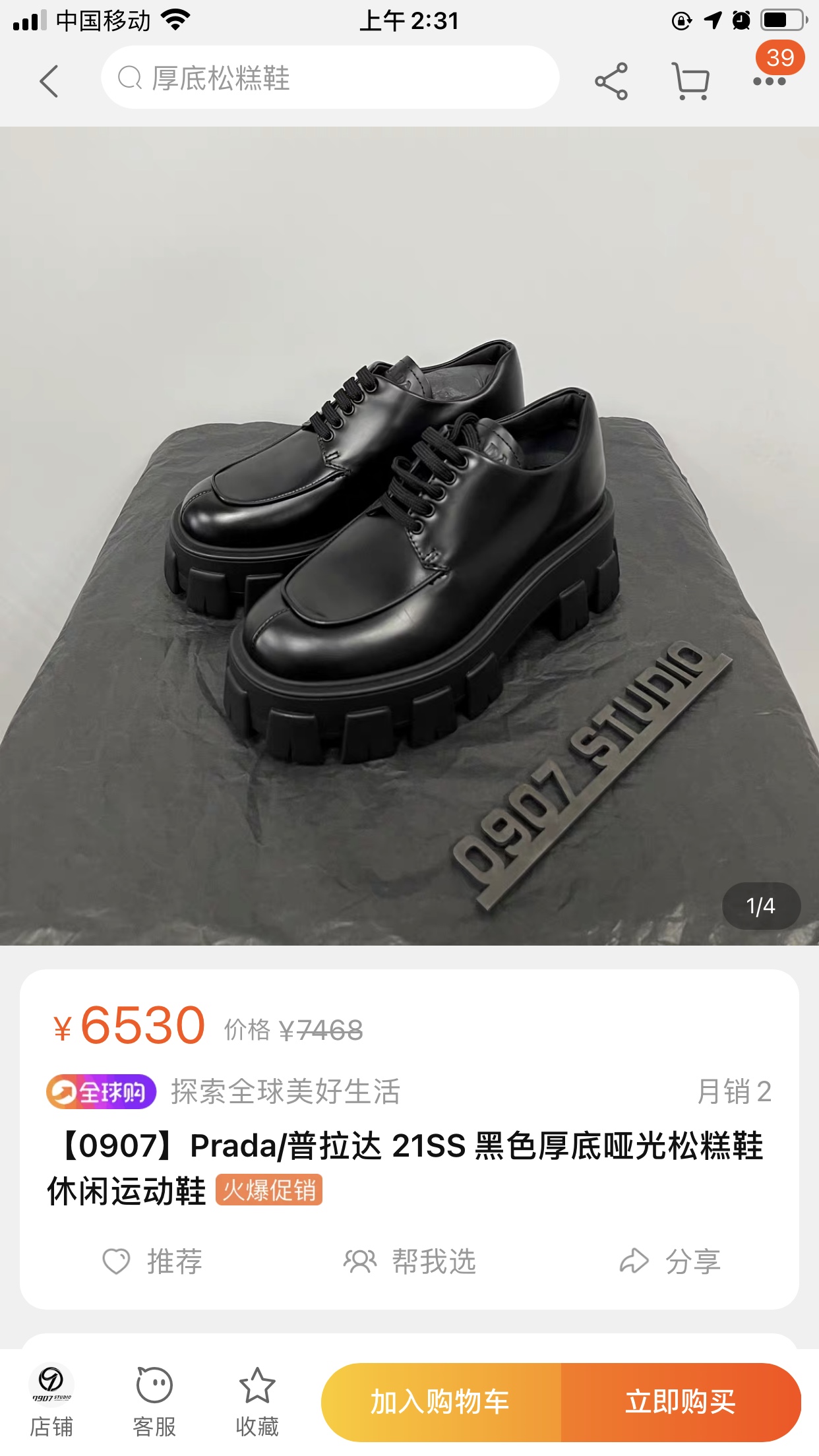This screenshot has height=1456, width=819.
Task: Recommend this product with 推荐
Action: 153,1261
